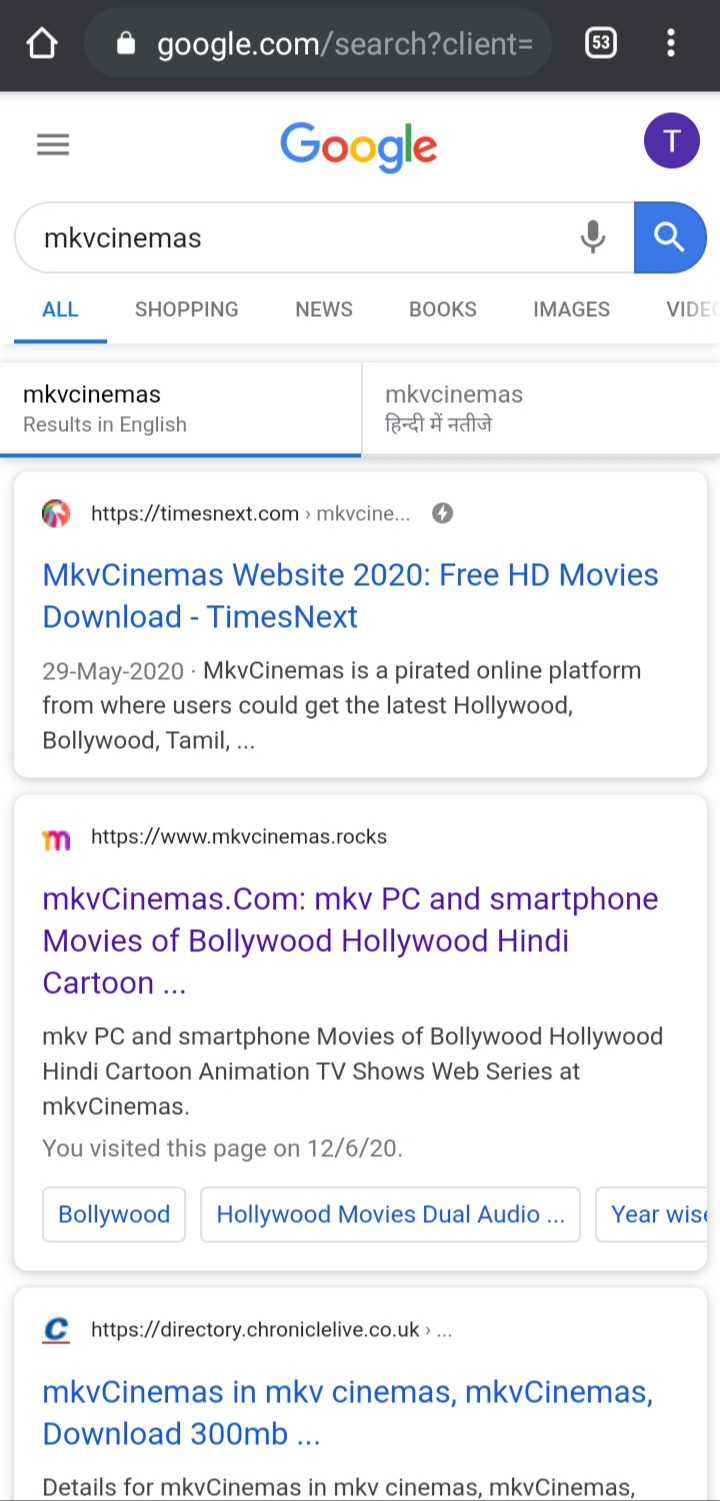
Task: Open the Chrome overflow menu
Action: pos(670,43)
